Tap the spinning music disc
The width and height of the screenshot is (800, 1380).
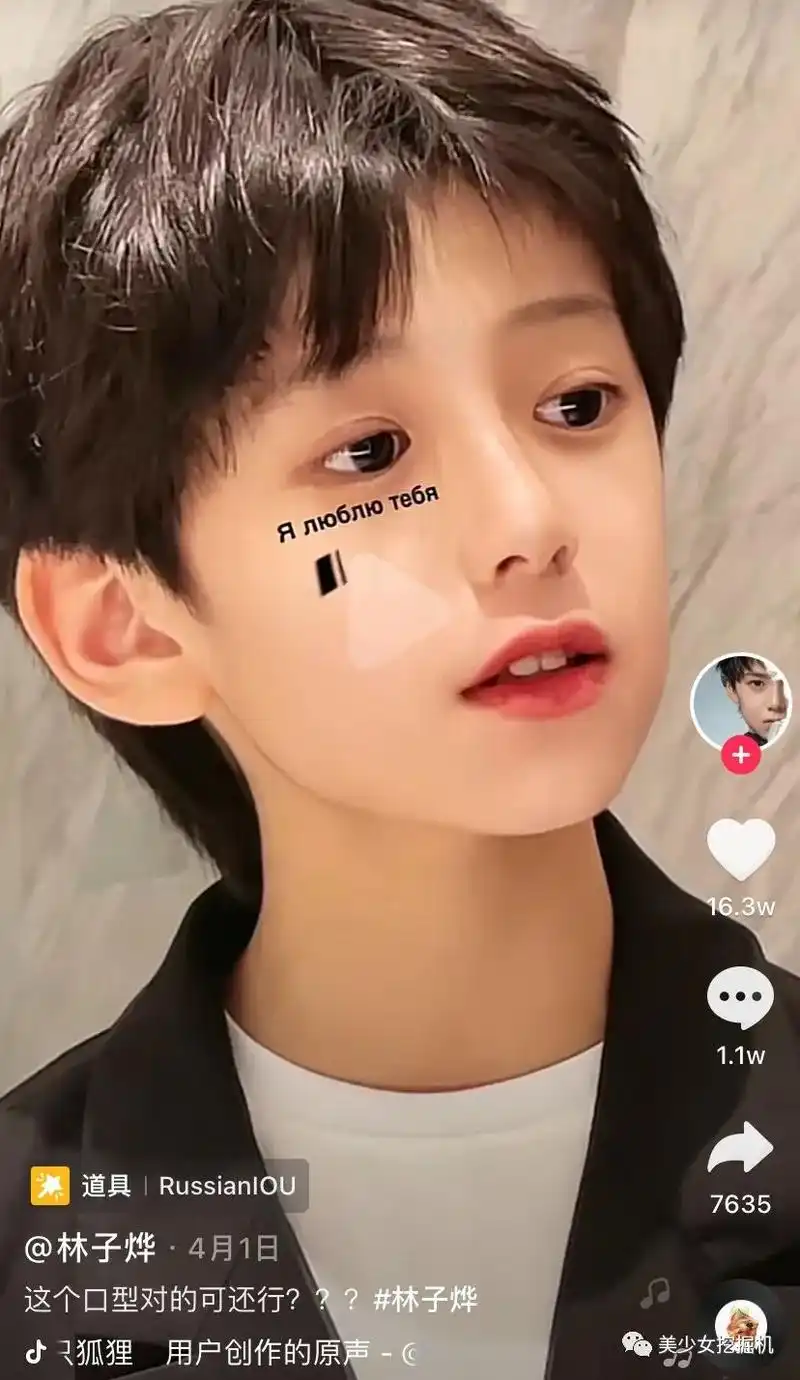[741, 1322]
